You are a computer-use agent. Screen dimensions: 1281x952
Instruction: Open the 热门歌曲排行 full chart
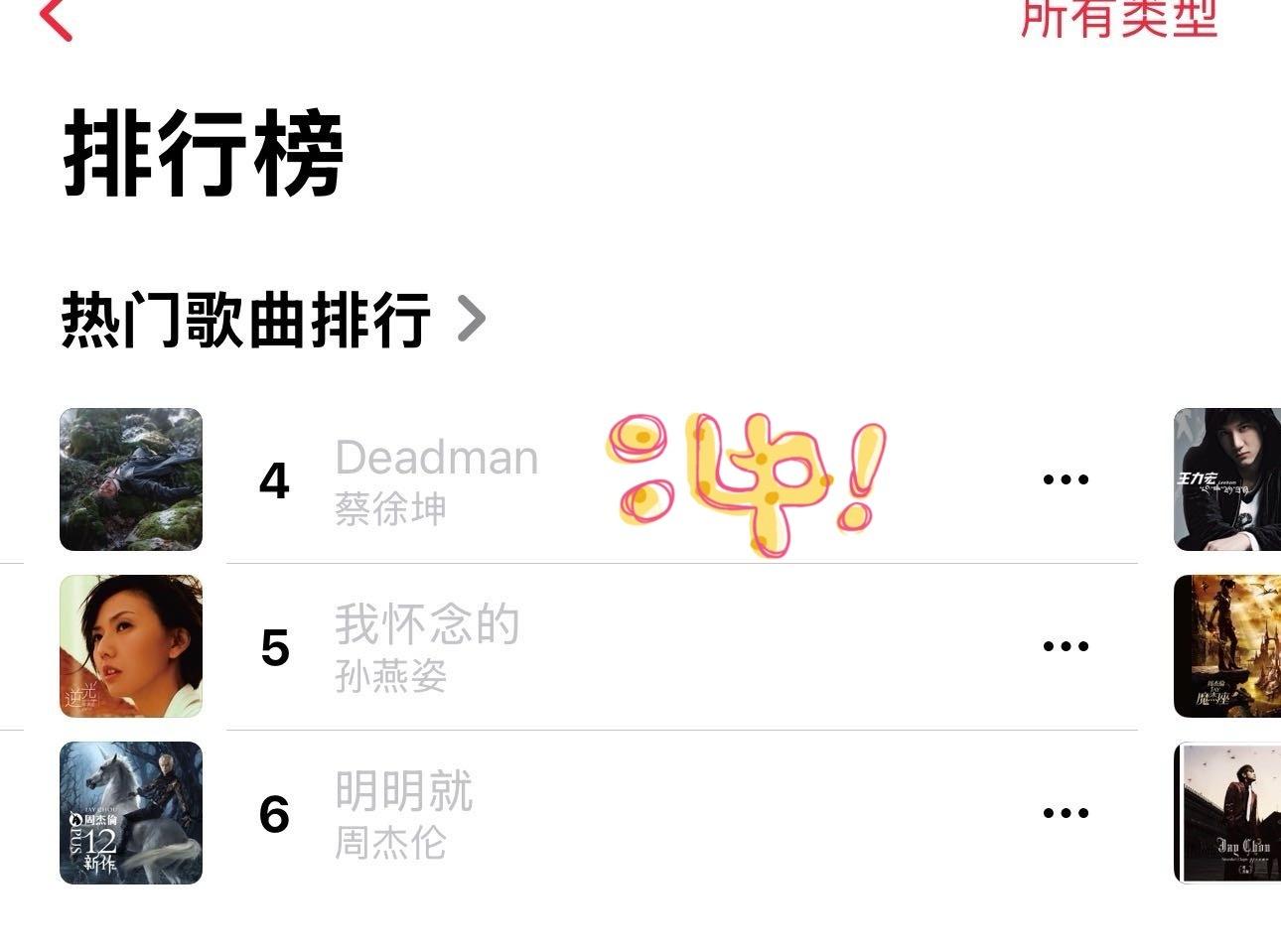pyautogui.click(x=273, y=320)
